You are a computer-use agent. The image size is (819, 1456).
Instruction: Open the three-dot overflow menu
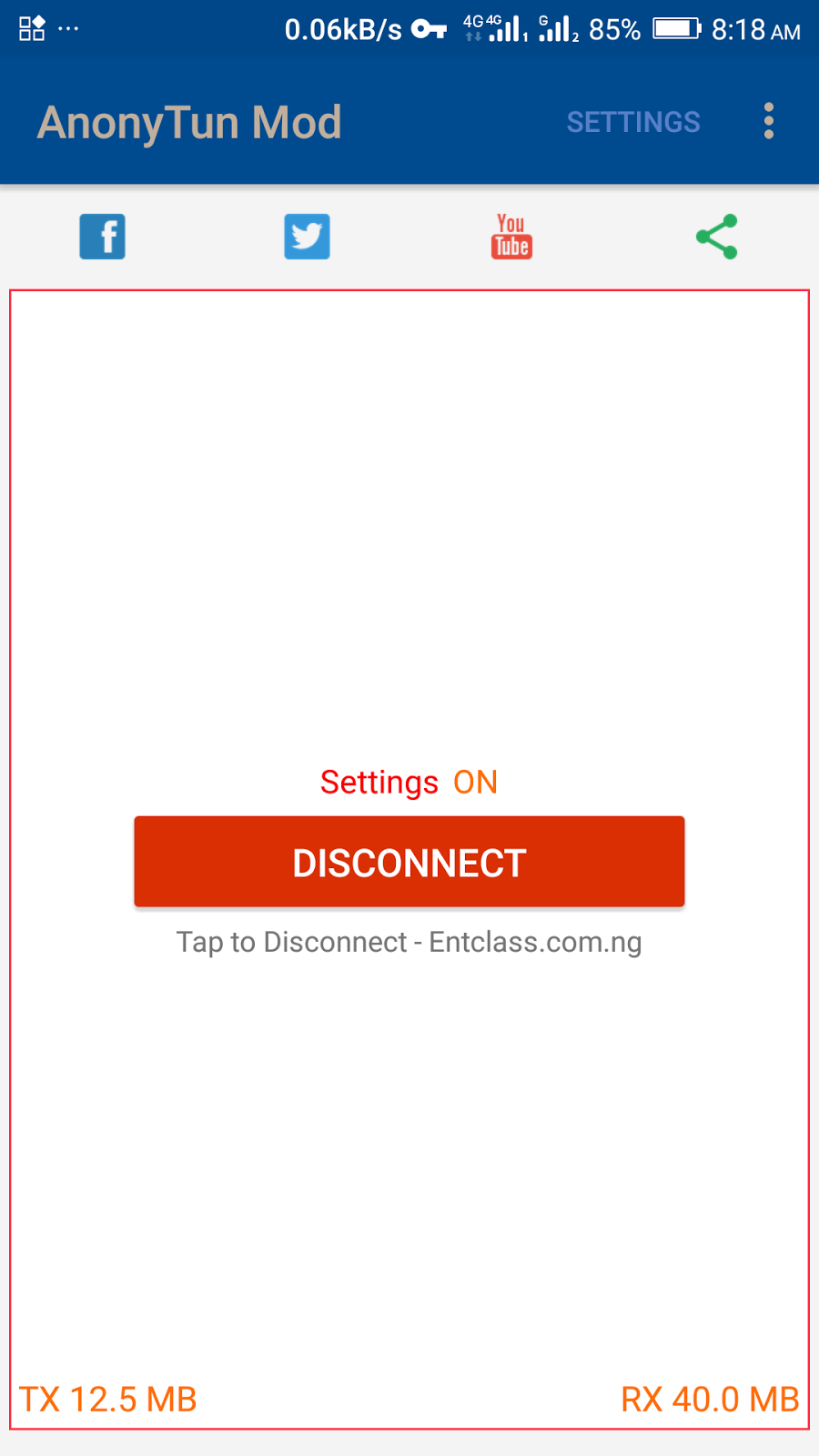point(769,121)
